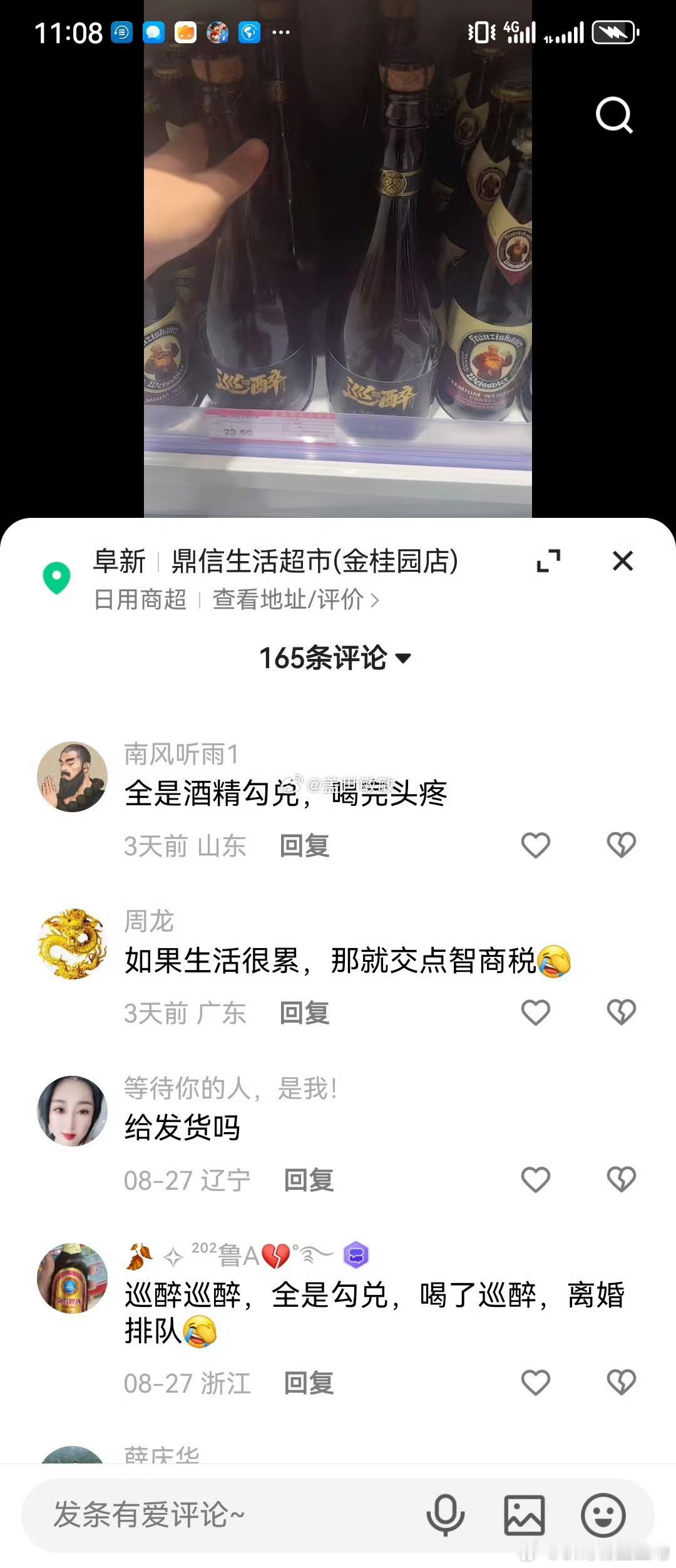The width and height of the screenshot is (676, 1568).
Task: Open the search icon over the video
Action: 614,115
